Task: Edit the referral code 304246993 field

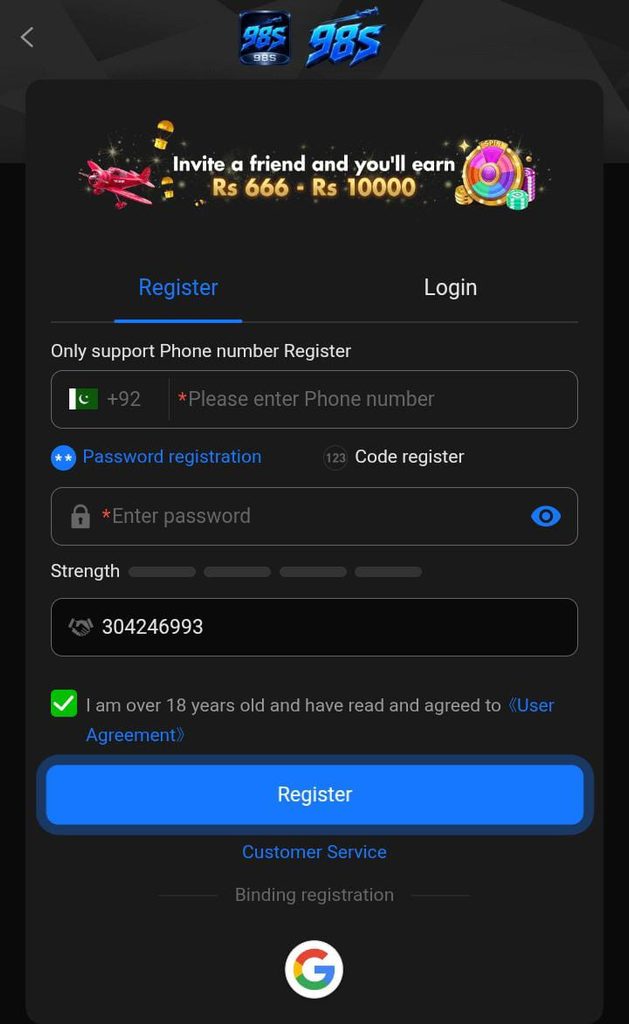Action: [x=314, y=627]
